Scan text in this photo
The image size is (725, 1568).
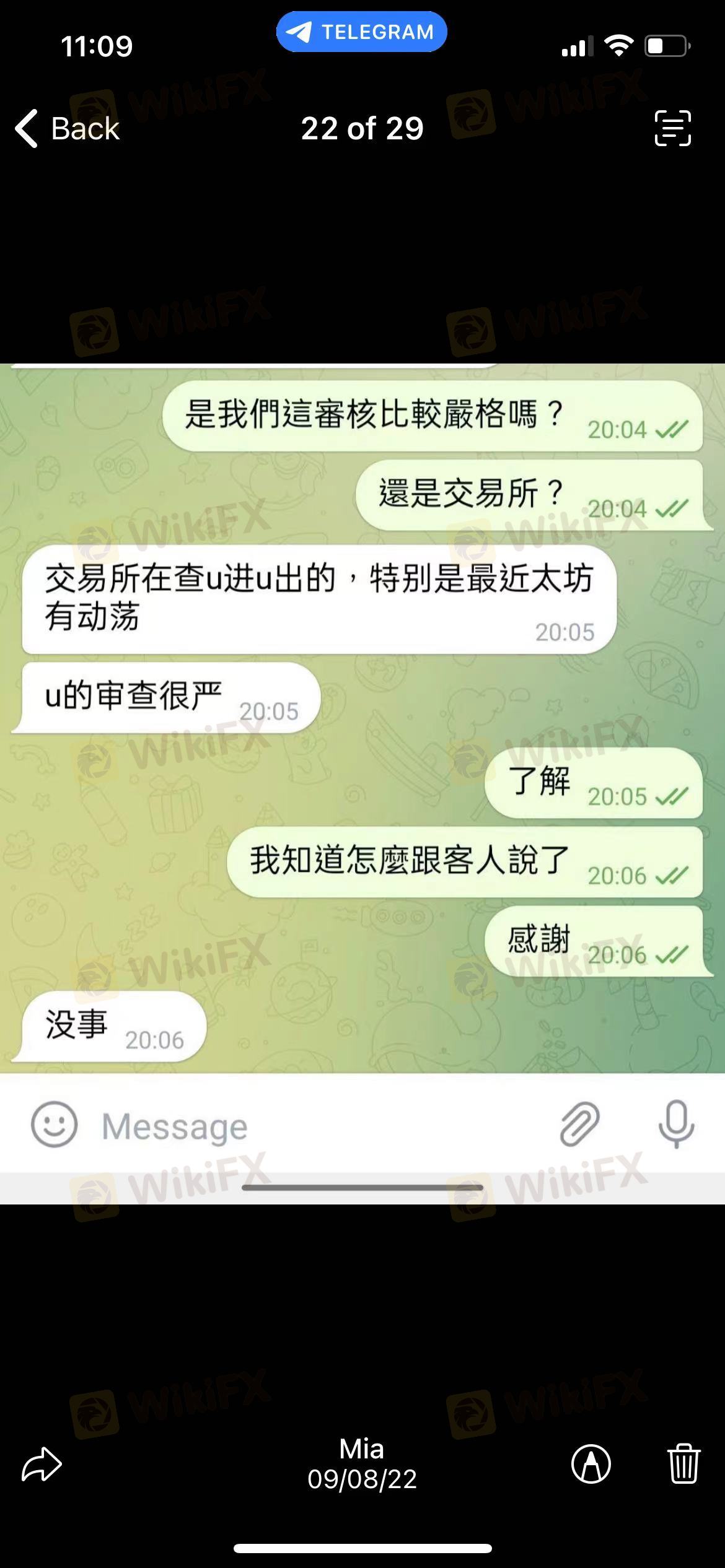tap(672, 128)
